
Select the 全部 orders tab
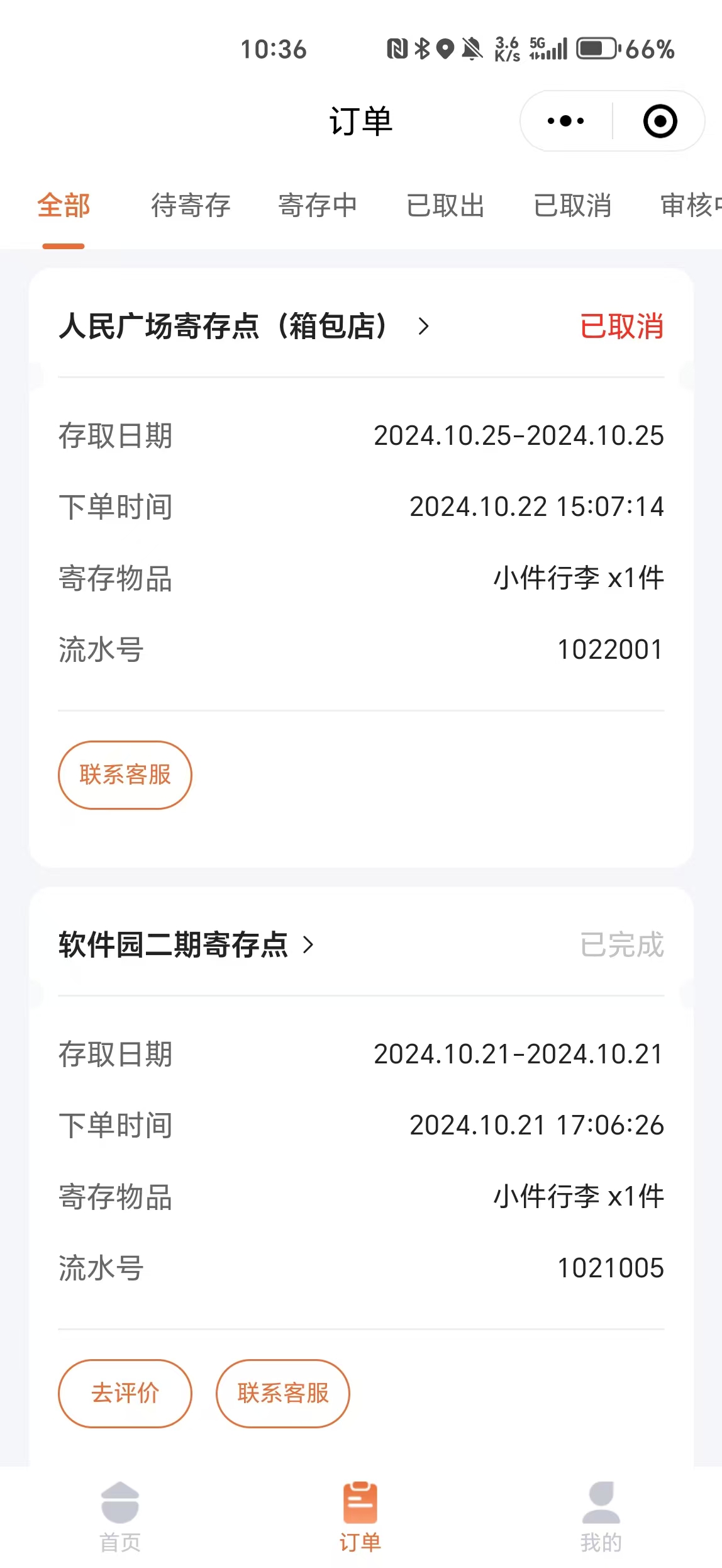pos(64,206)
